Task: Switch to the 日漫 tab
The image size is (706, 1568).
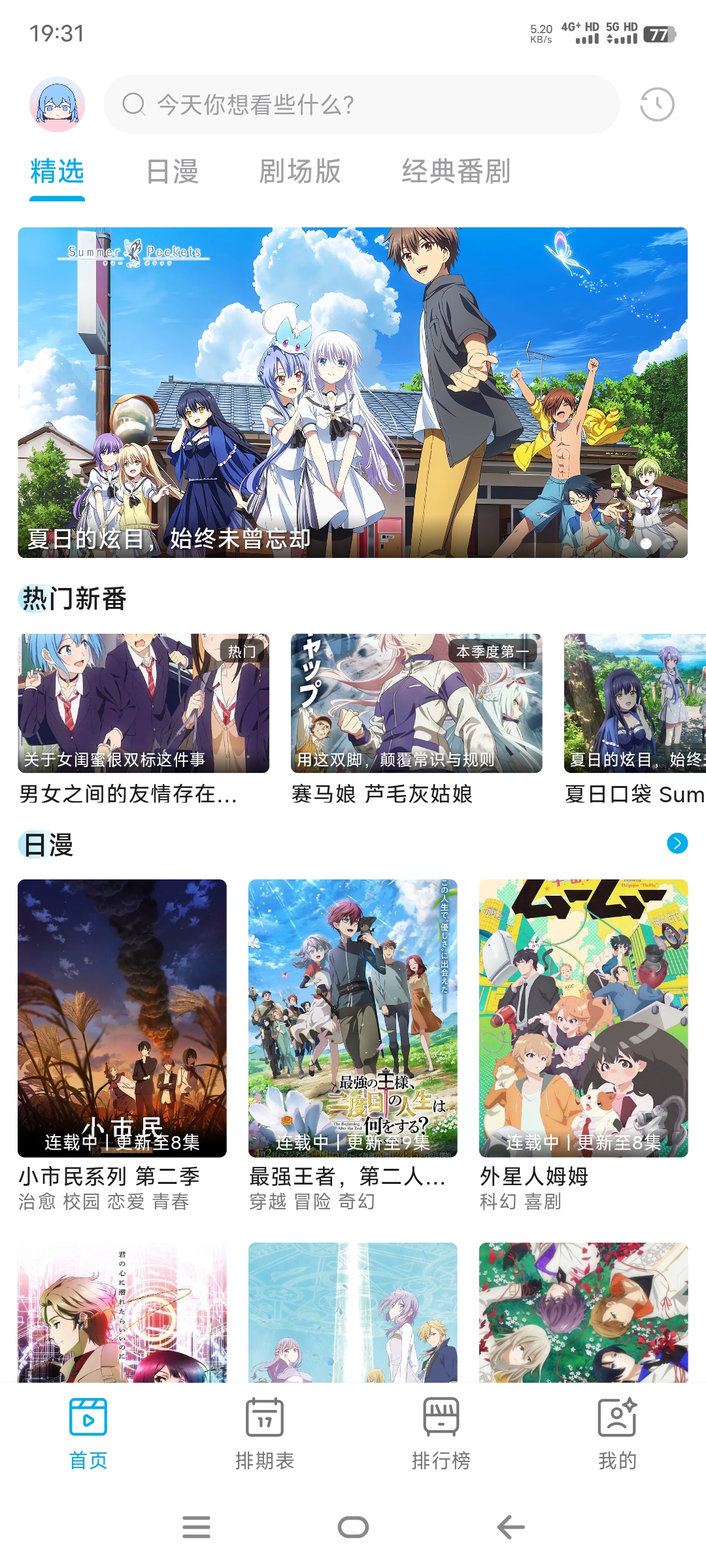Action: (172, 172)
